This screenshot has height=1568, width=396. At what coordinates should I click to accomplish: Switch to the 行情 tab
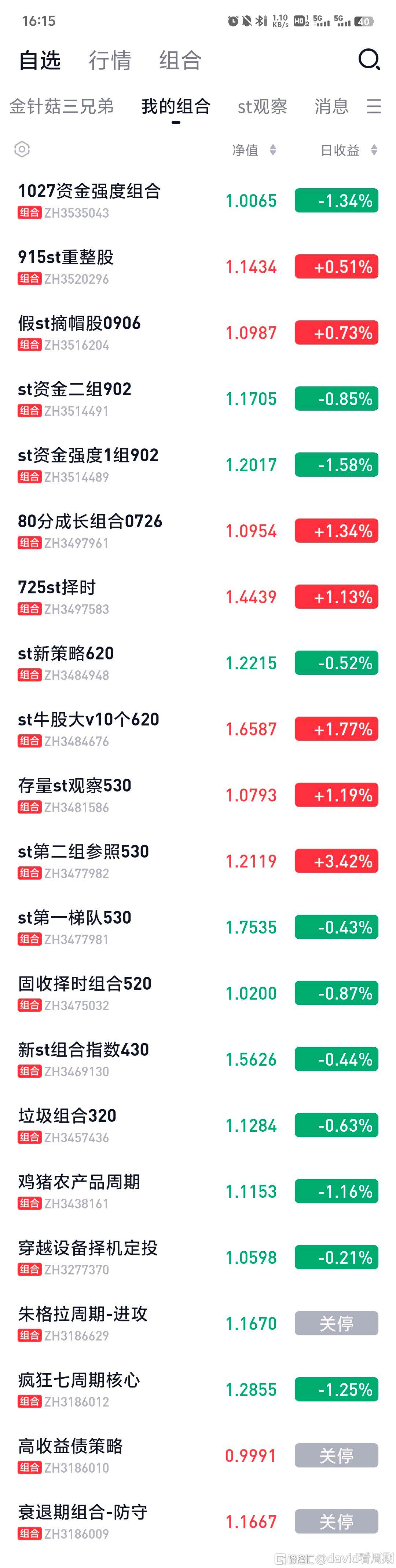[110, 60]
